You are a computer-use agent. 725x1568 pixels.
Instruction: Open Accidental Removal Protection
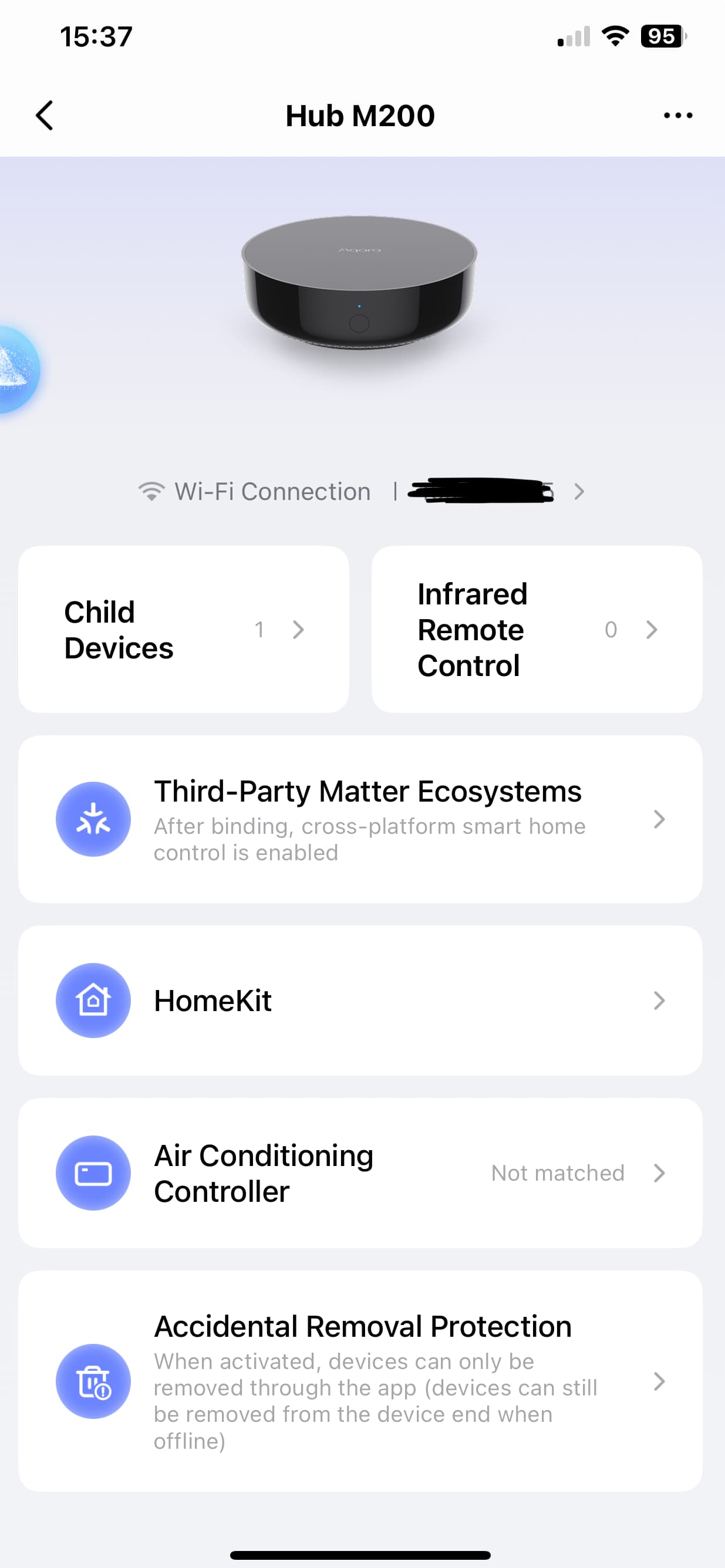[360, 1381]
